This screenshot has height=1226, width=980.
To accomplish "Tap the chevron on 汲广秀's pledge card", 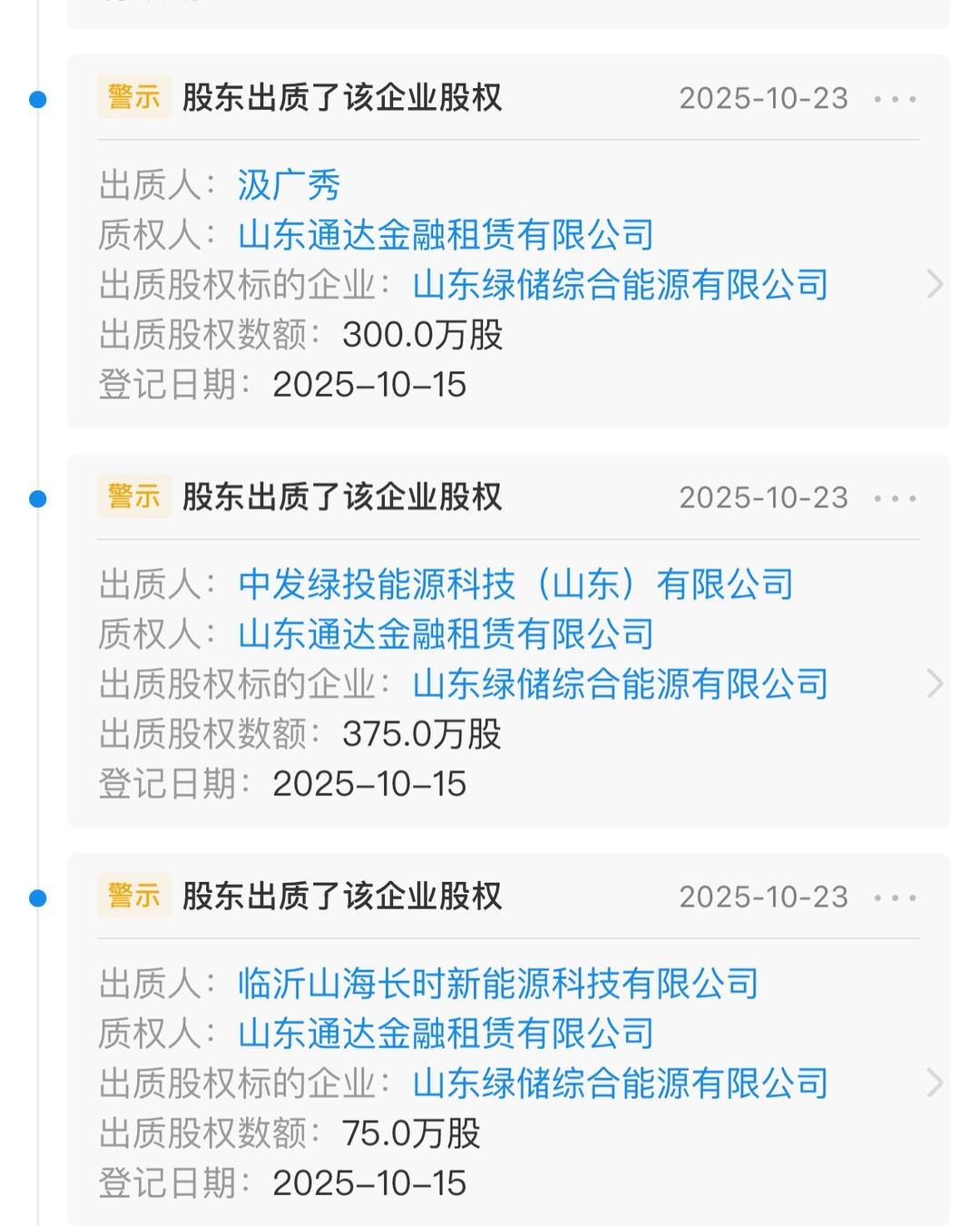I will [935, 285].
